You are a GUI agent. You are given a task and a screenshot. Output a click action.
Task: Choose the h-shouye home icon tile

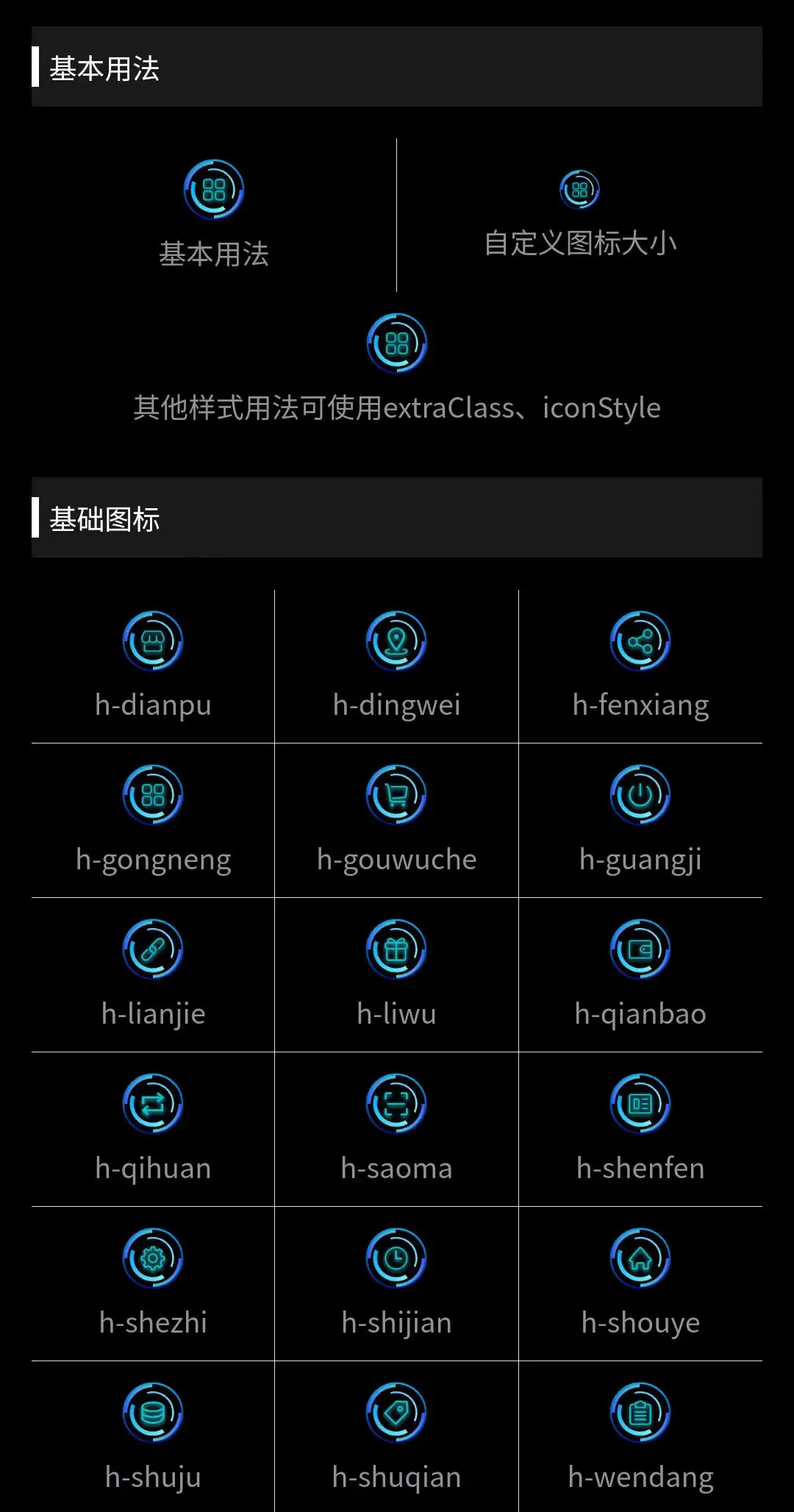640,1283
